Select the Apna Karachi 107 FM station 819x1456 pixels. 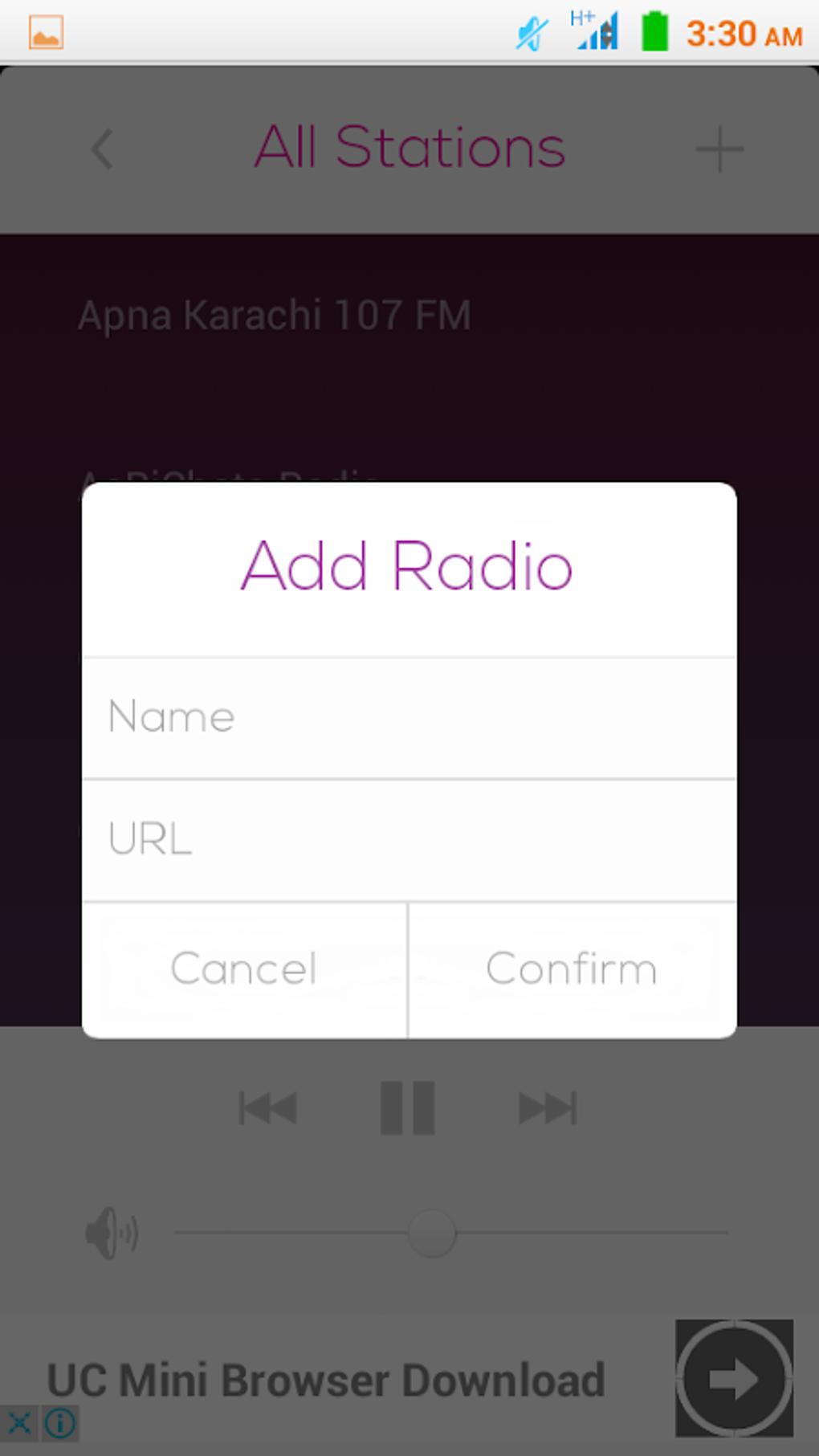pyautogui.click(x=274, y=315)
